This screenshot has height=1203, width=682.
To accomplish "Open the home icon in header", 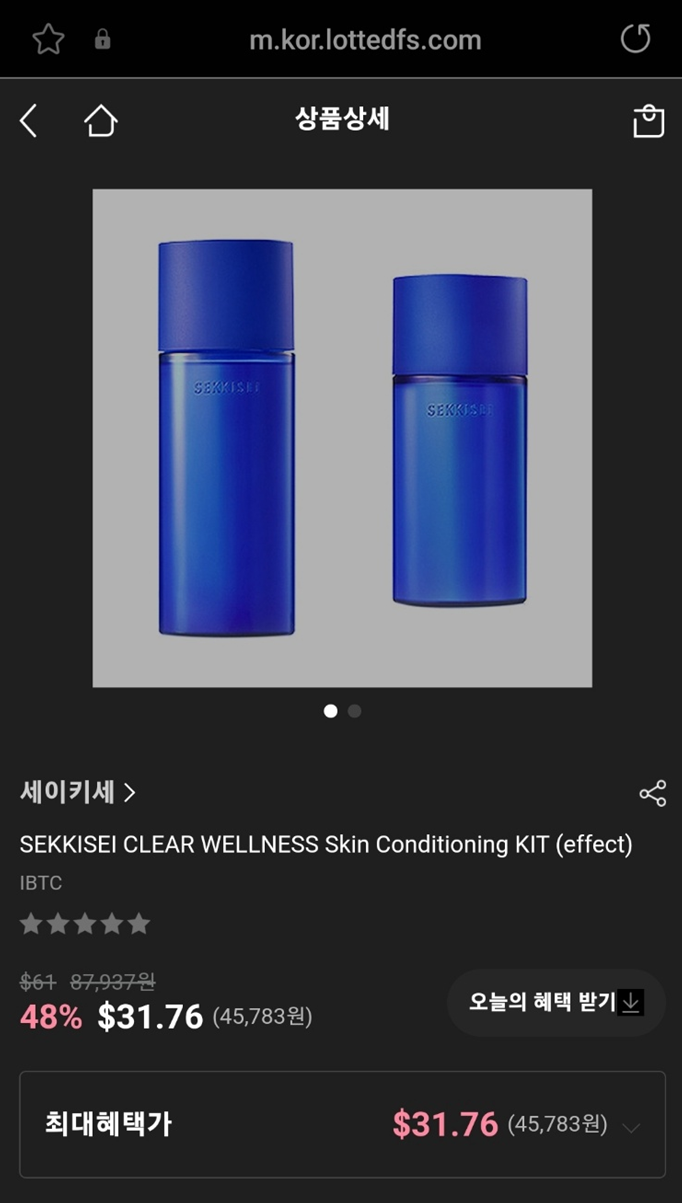I will (x=100, y=121).
